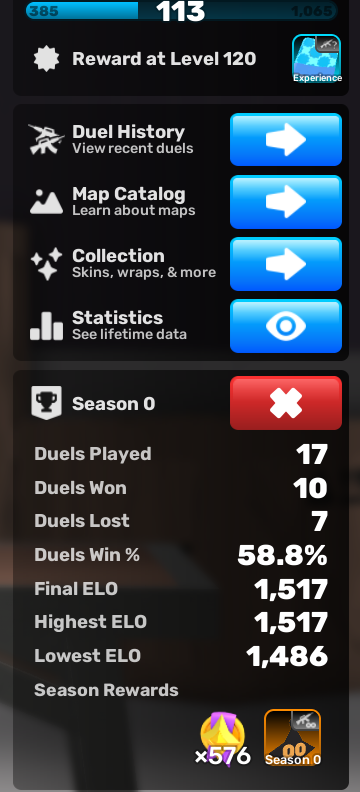Open Collection of skins and wraps
Screen dimensions: 360x792
click(286, 264)
